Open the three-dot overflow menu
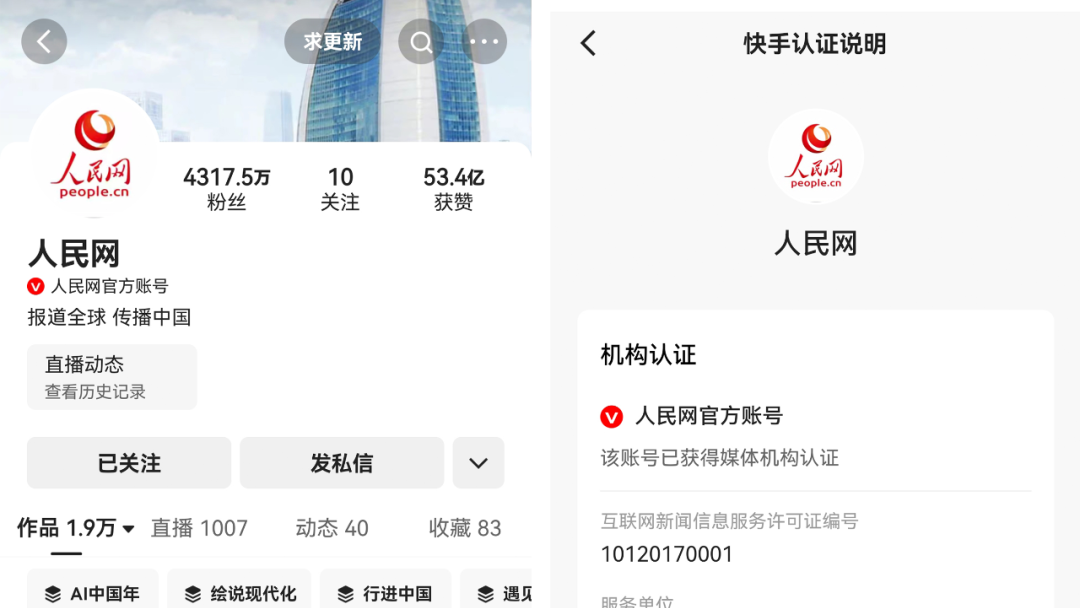This screenshot has height=608, width=1080. pyautogui.click(x=484, y=42)
